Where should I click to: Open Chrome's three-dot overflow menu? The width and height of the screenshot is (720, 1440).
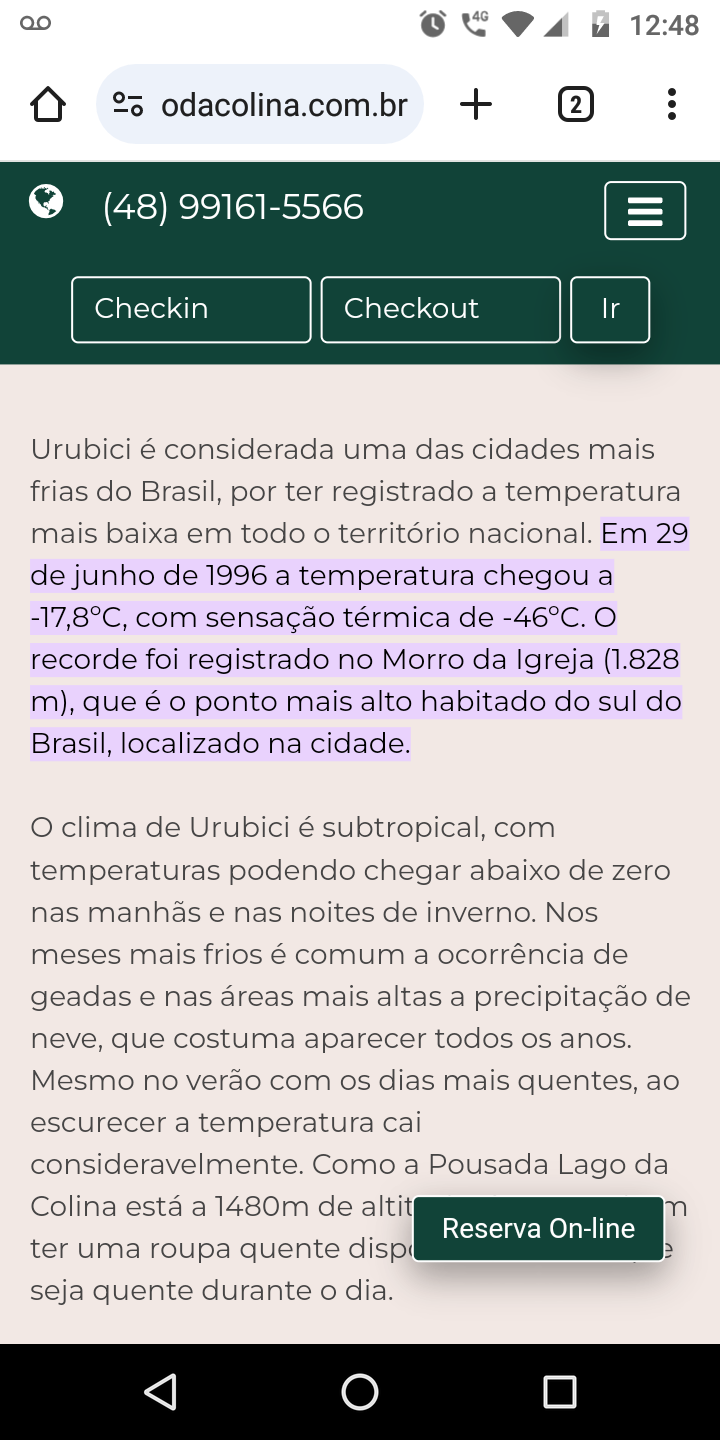[671, 104]
